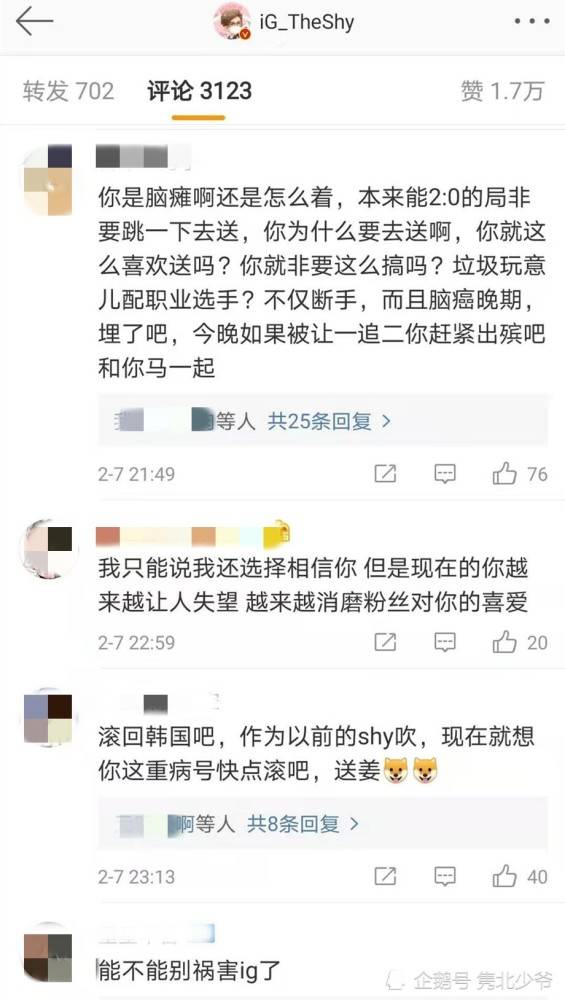
Task: Reply to the 2-7 21:49 comment
Action: (x=444, y=473)
